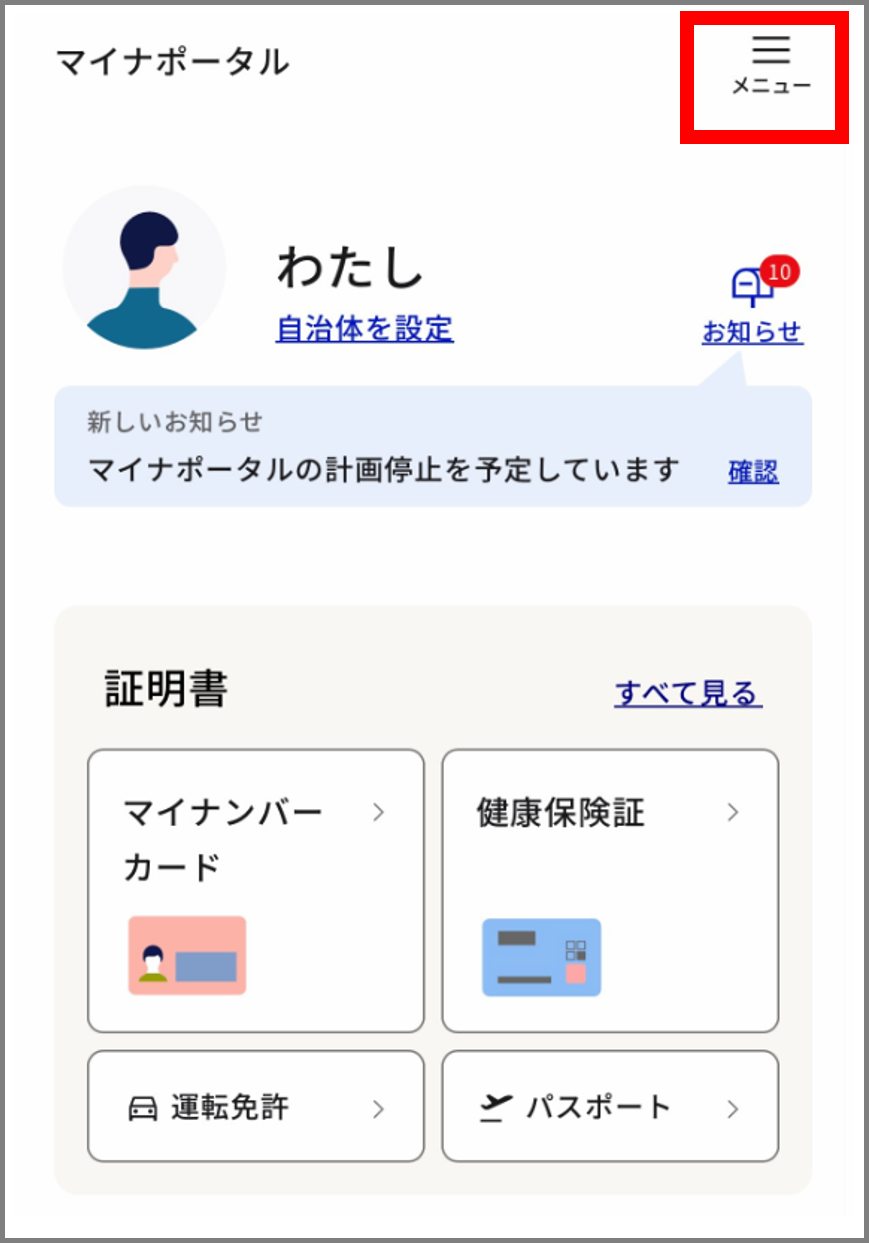Open パスポート via its right arrow
869x1243 pixels.
pos(733,1108)
